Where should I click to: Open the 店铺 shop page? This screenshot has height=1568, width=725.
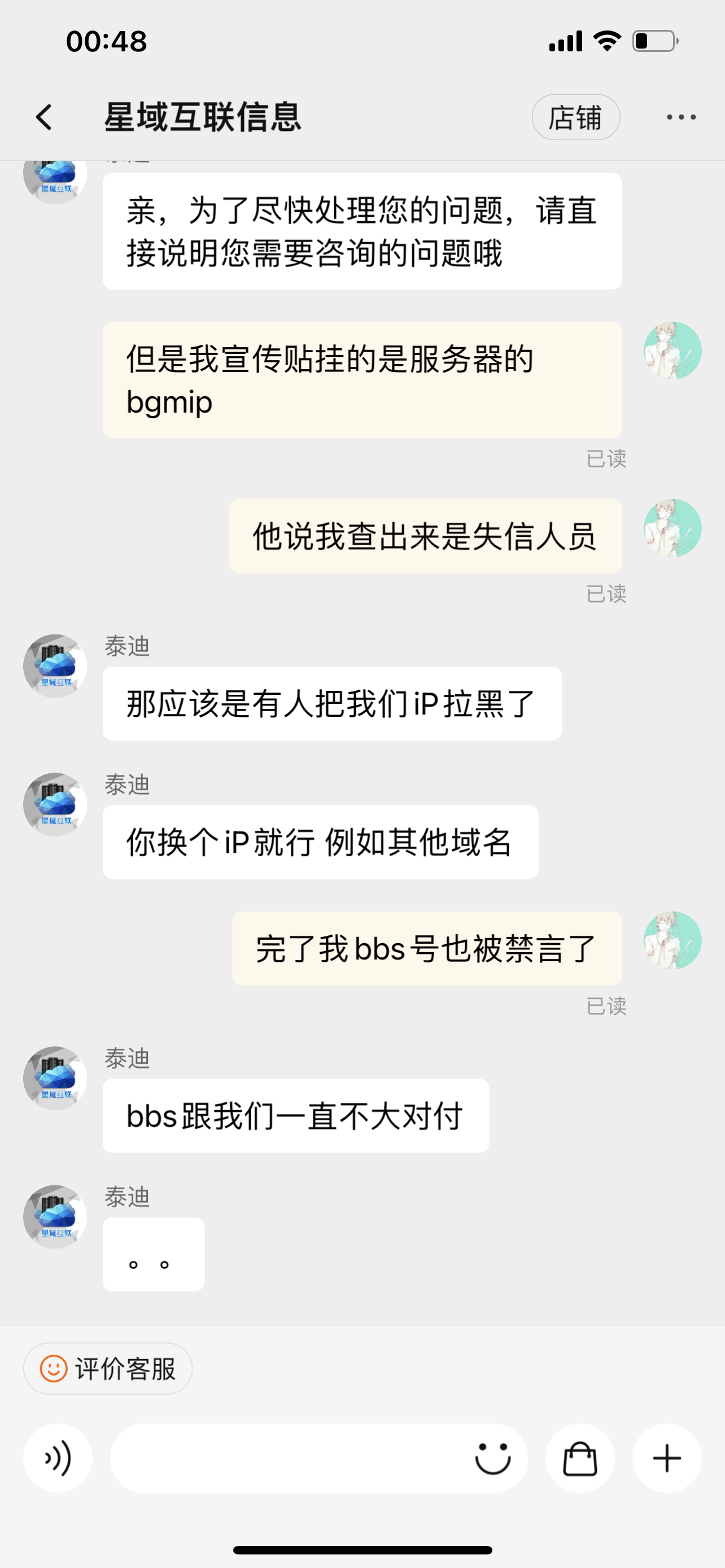[575, 117]
